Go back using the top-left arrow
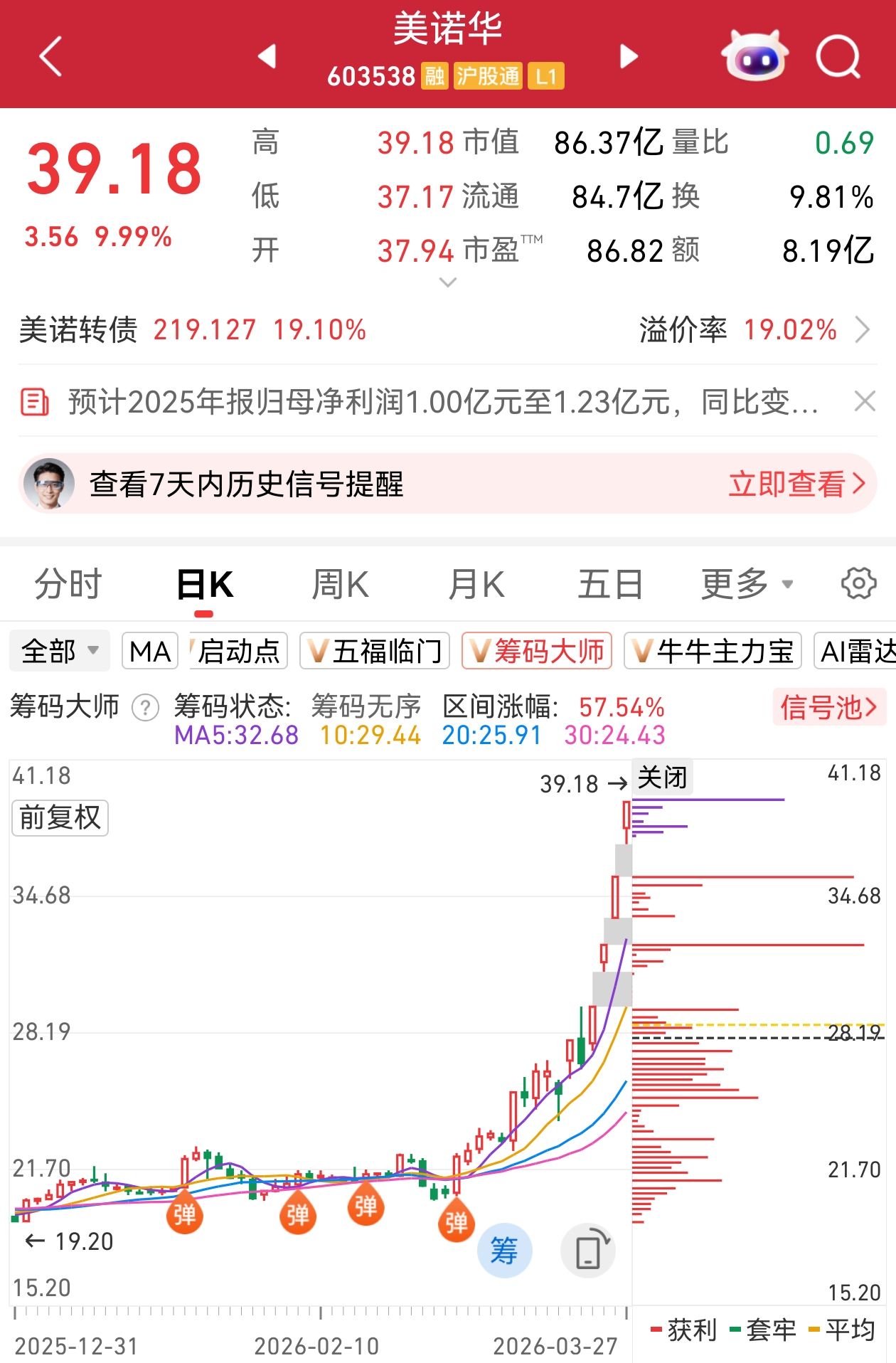Image resolution: width=896 pixels, height=1363 pixels. coord(51,56)
